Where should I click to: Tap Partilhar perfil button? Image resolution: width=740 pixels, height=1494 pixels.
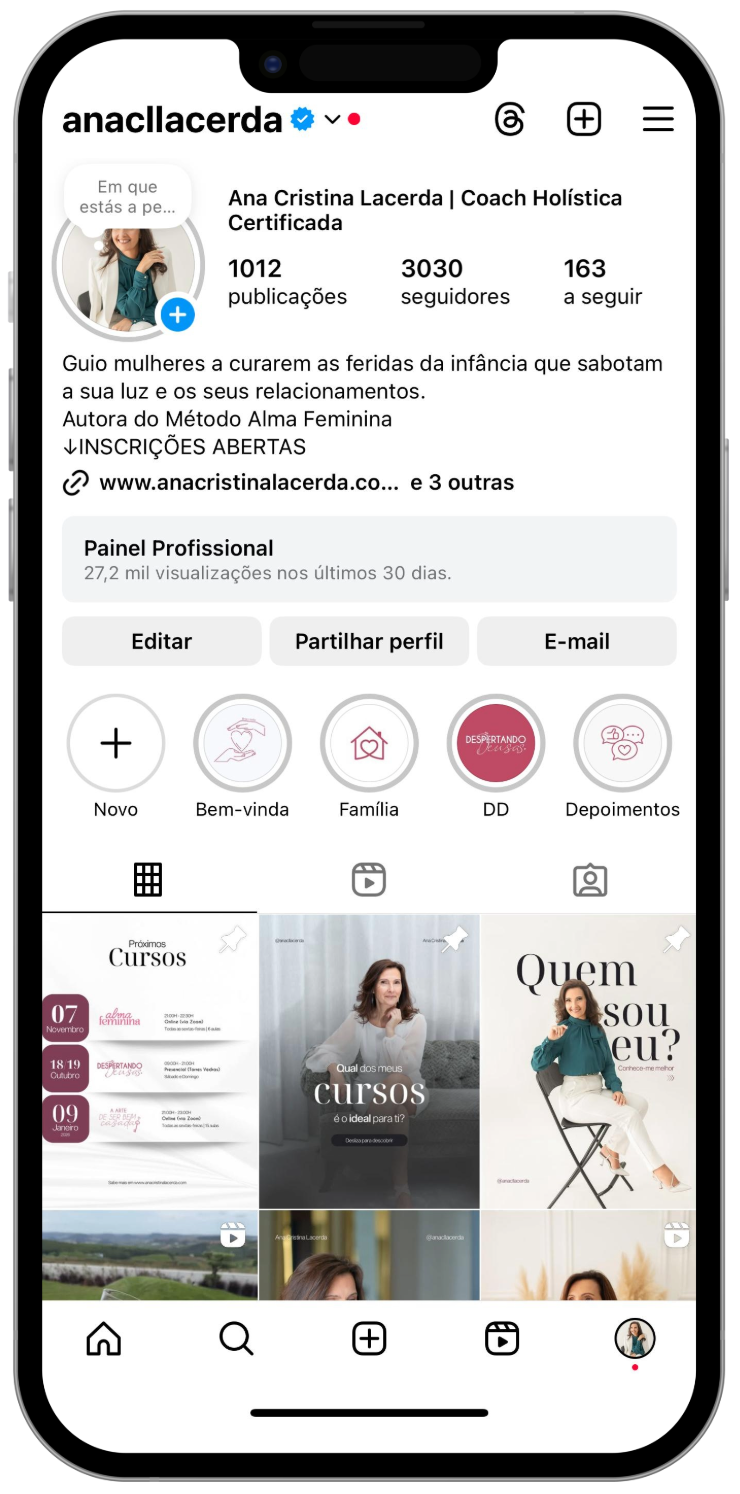point(369,642)
